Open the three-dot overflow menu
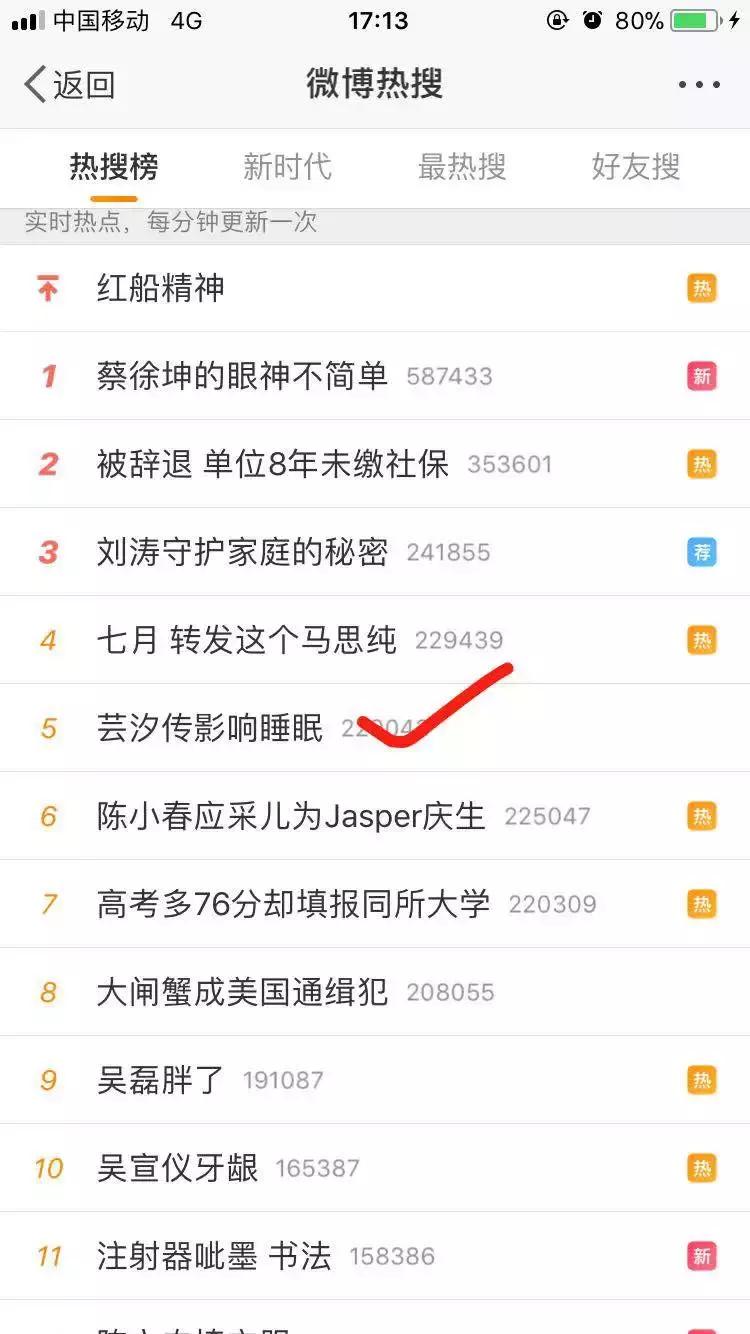 pyautogui.click(x=699, y=85)
